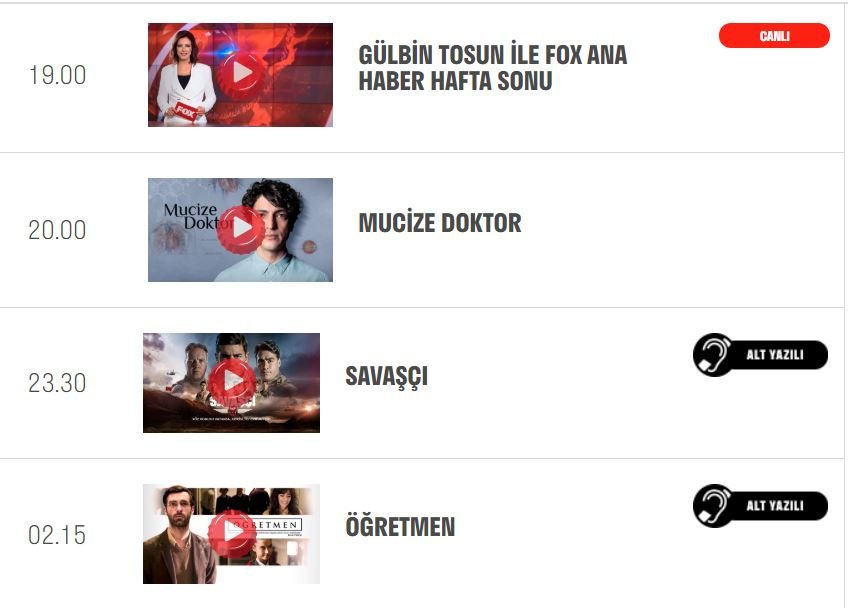Viewport: 848px width, 608px height.
Task: Tap the Canlı live badge
Action: 774,36
